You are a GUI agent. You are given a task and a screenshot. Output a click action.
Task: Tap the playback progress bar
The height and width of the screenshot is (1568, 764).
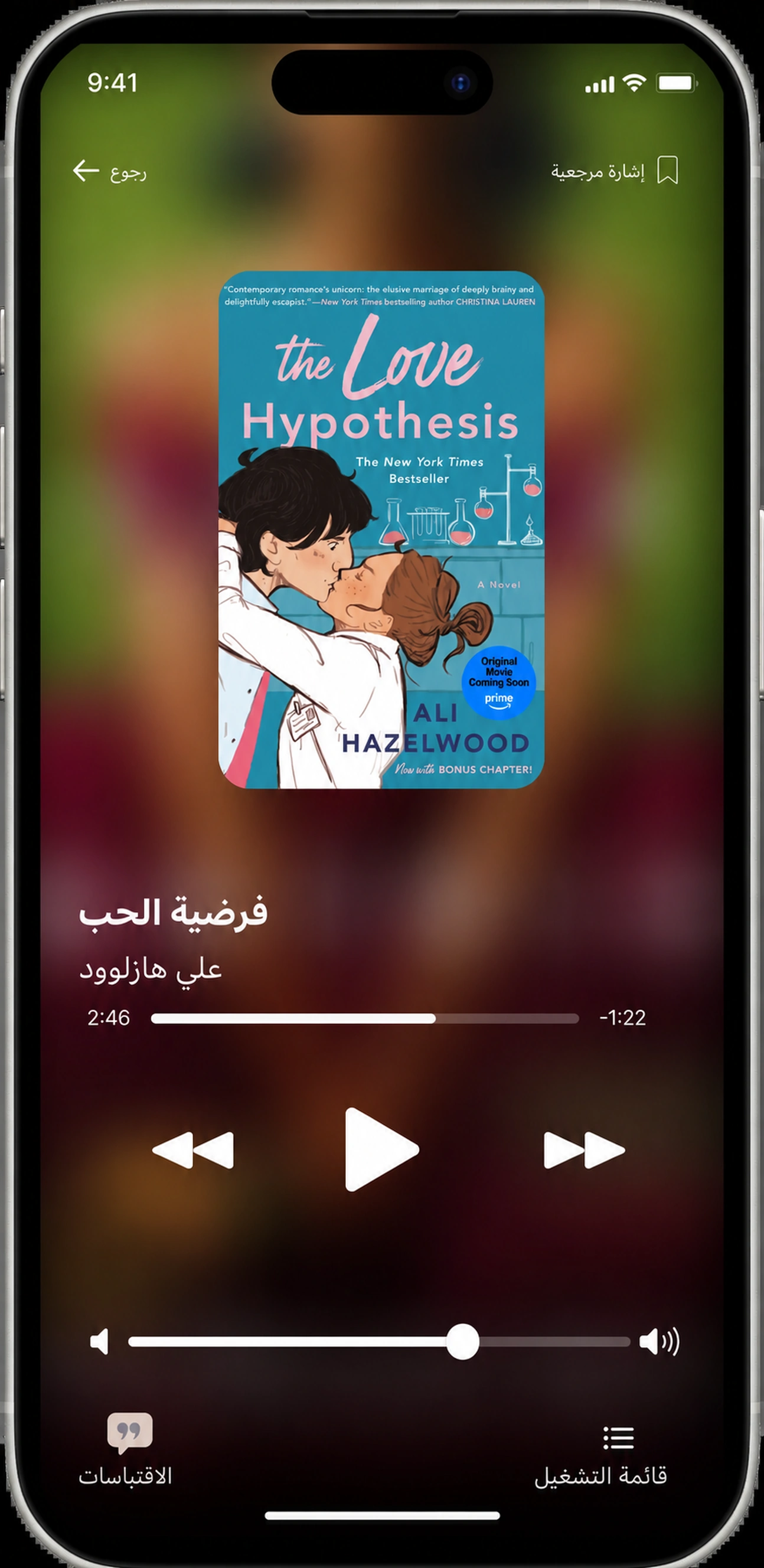[x=365, y=1018]
